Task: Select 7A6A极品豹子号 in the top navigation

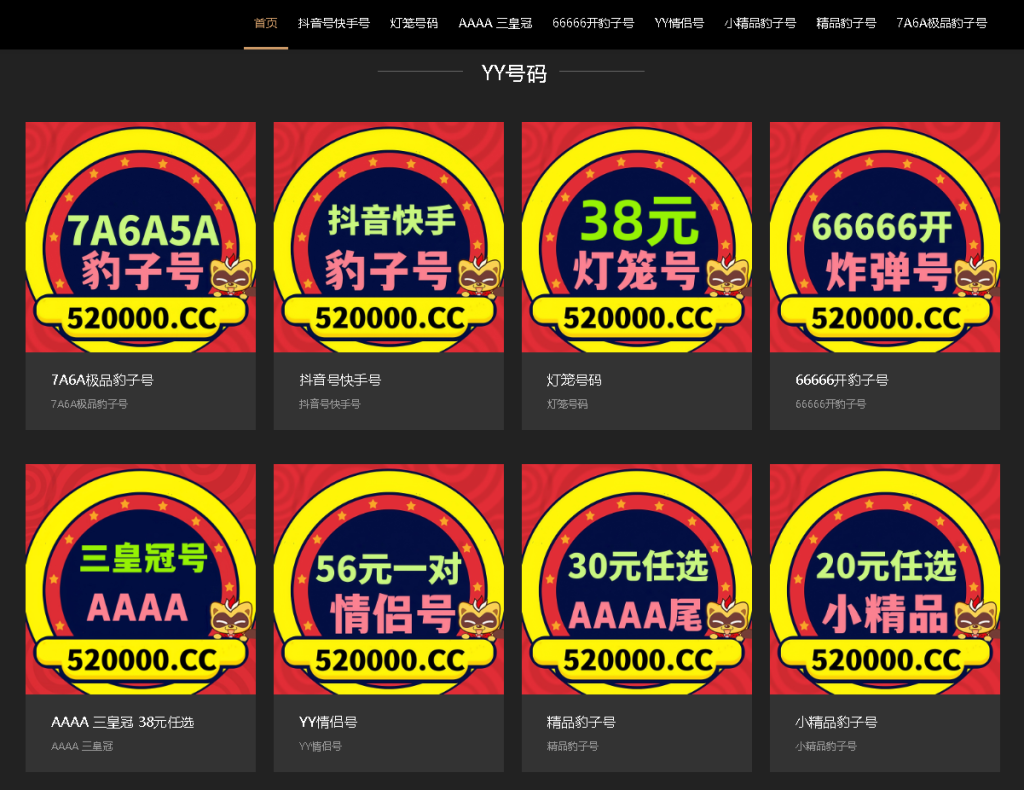Action: pyautogui.click(x=941, y=23)
